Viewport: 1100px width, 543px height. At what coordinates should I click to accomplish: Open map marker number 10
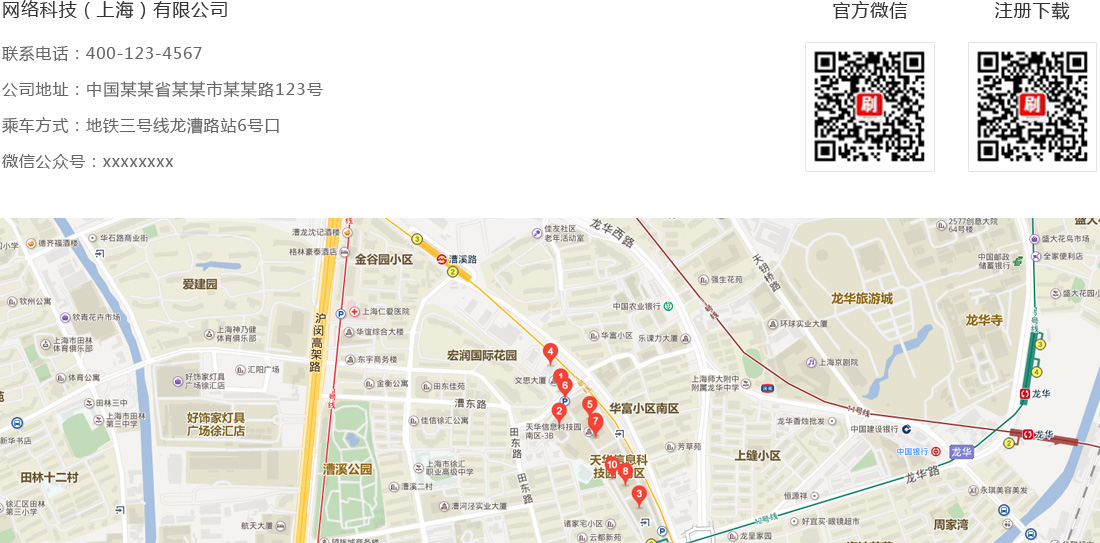(612, 465)
